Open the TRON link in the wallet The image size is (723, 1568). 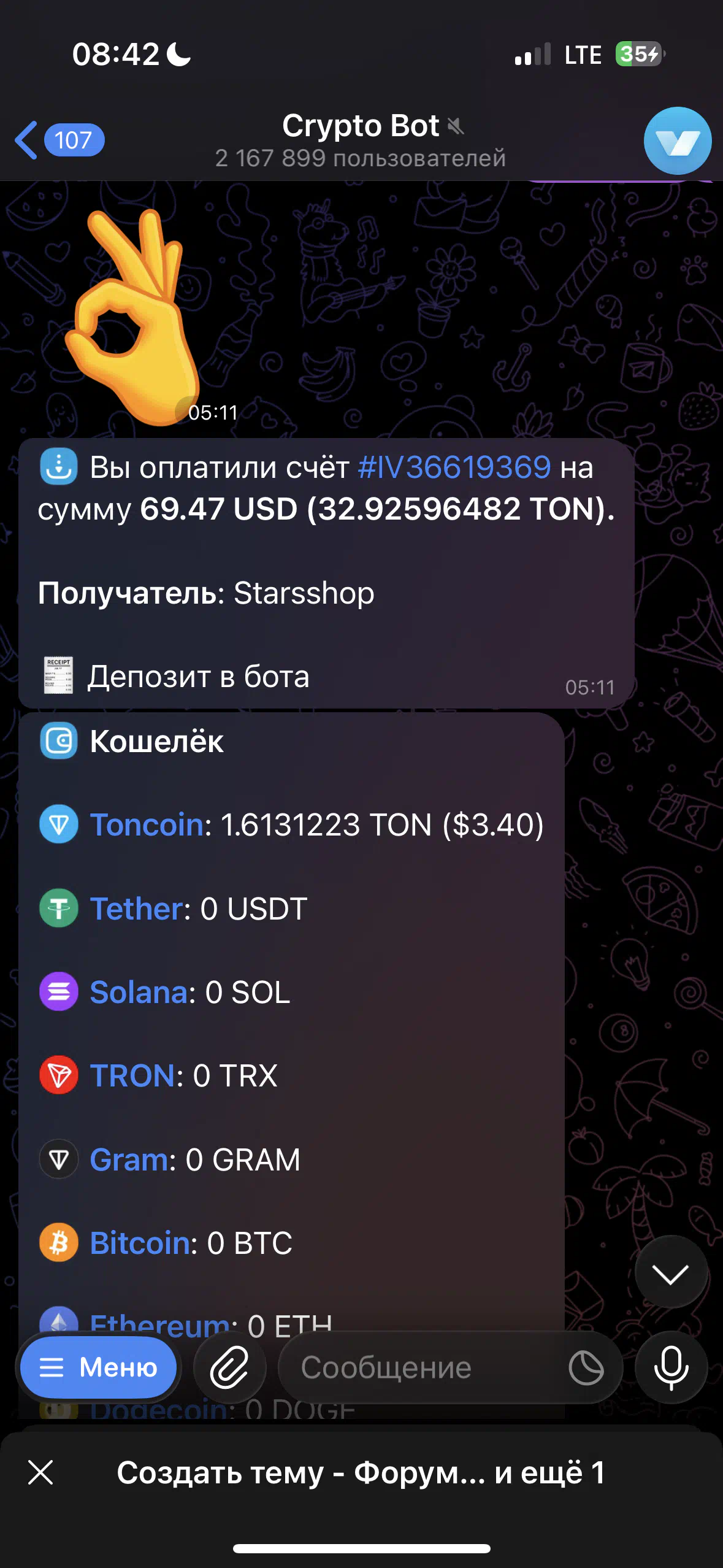(x=132, y=1075)
